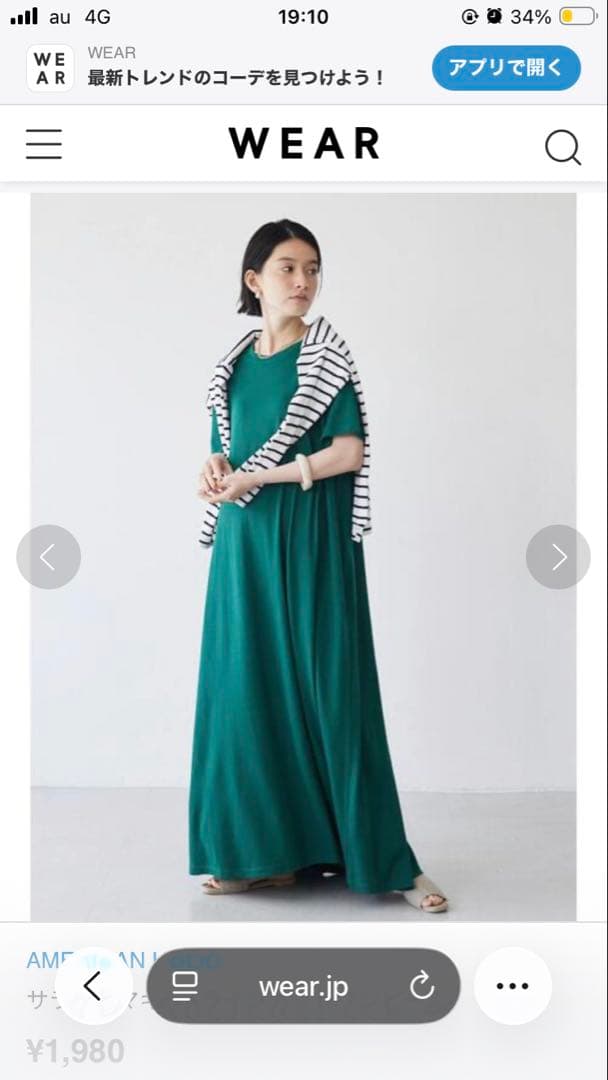Open the browser's three-dot menu
Viewport: 608px width, 1080px height.
[x=512, y=986]
